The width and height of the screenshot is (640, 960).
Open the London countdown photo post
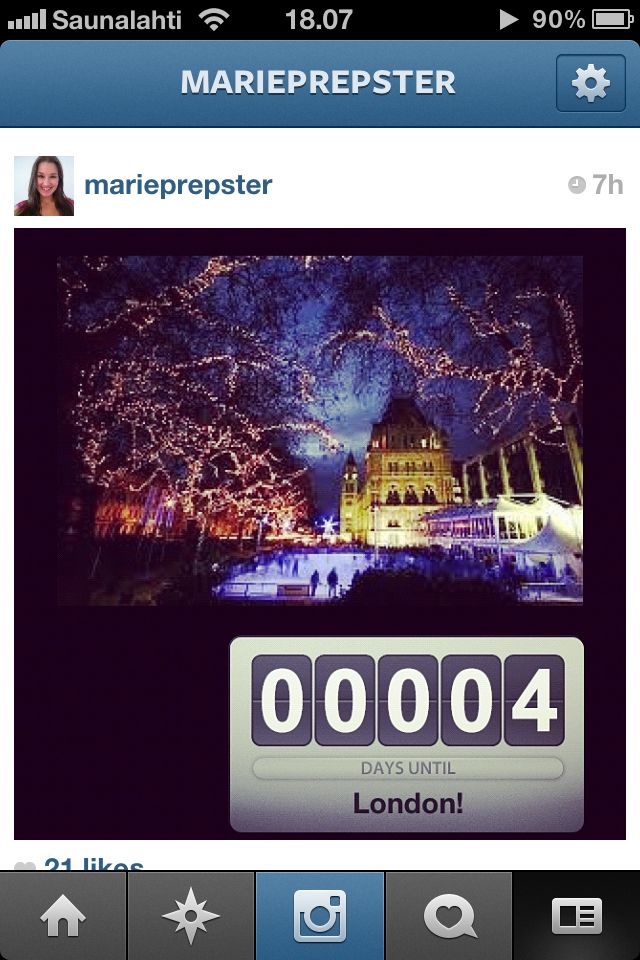tap(320, 533)
